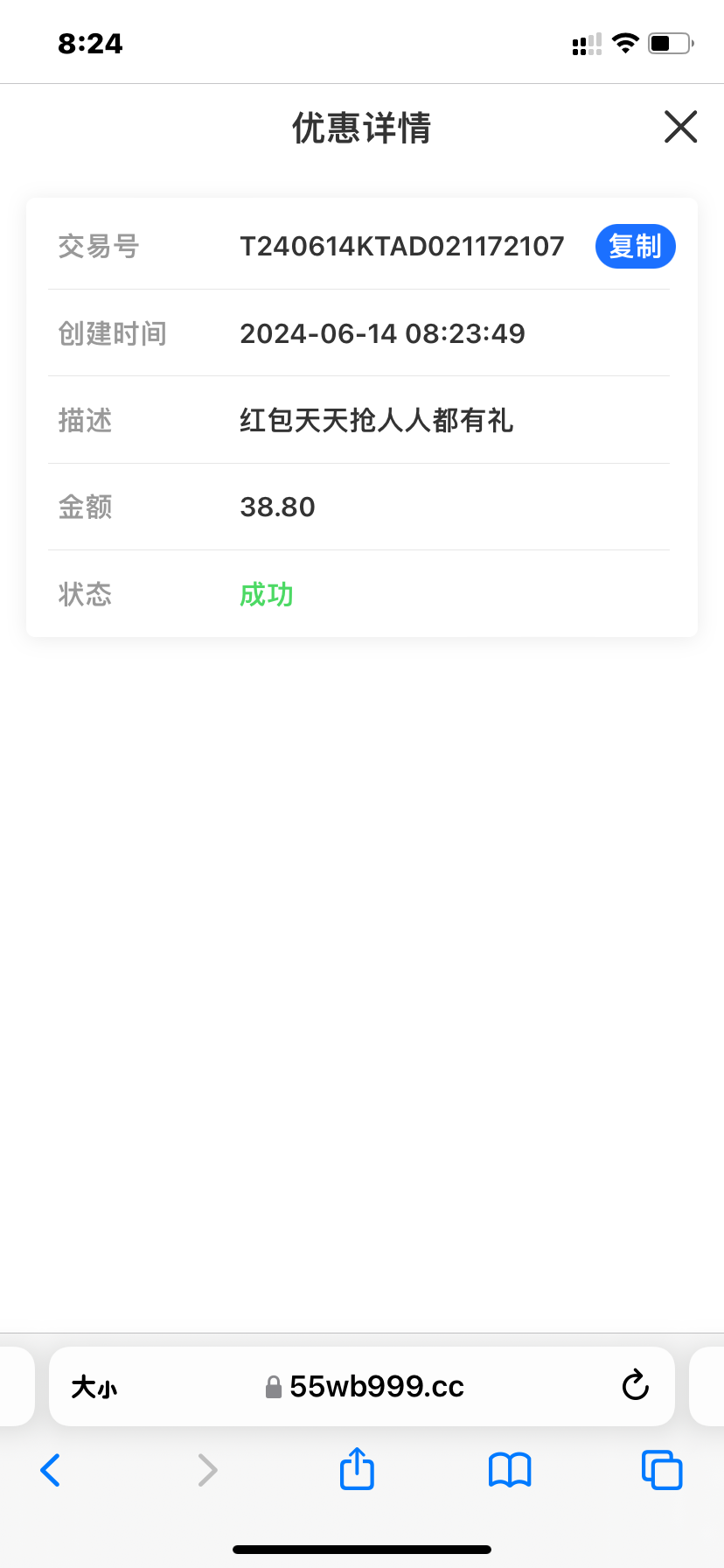Screen dimensions: 724x1568
Task: Copy the transaction number with 复制
Action: (635, 247)
